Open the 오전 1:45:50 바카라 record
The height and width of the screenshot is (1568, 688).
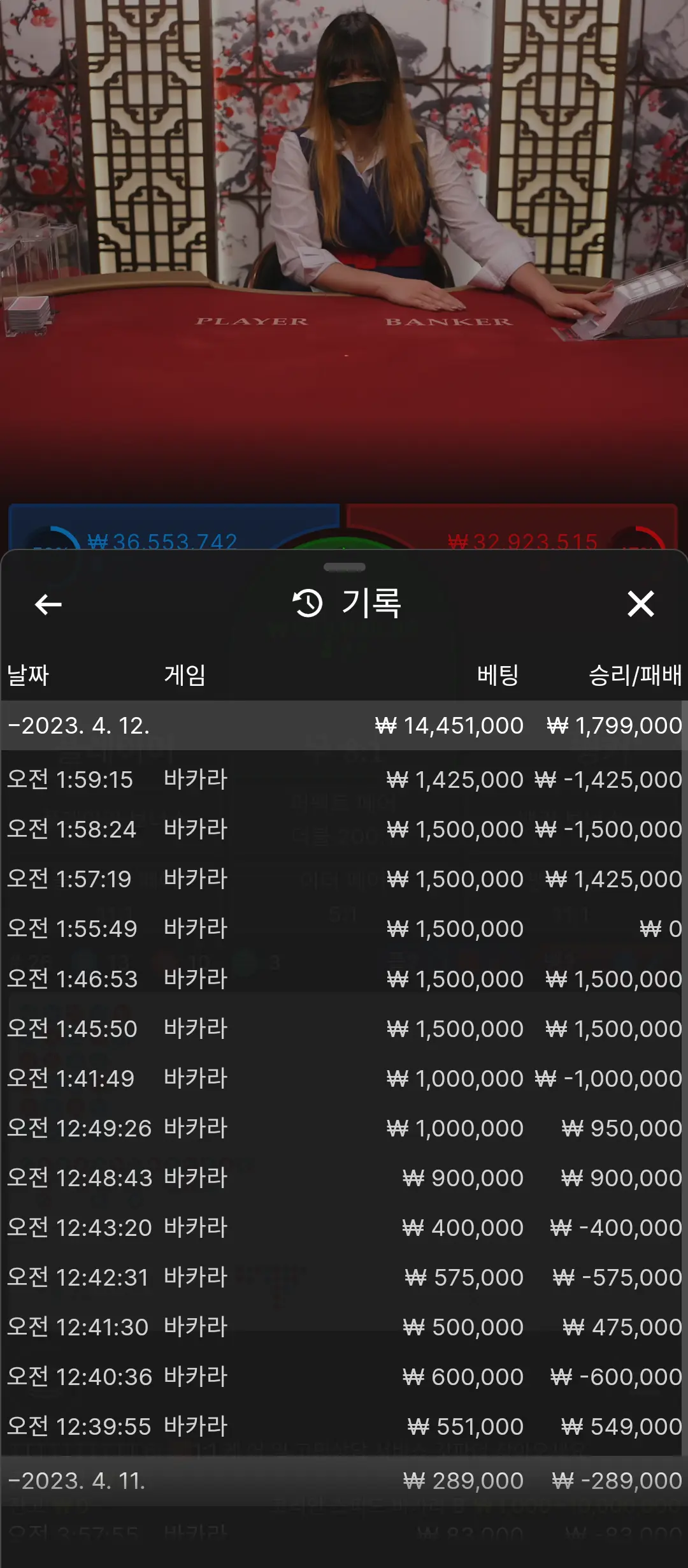coord(344,1028)
